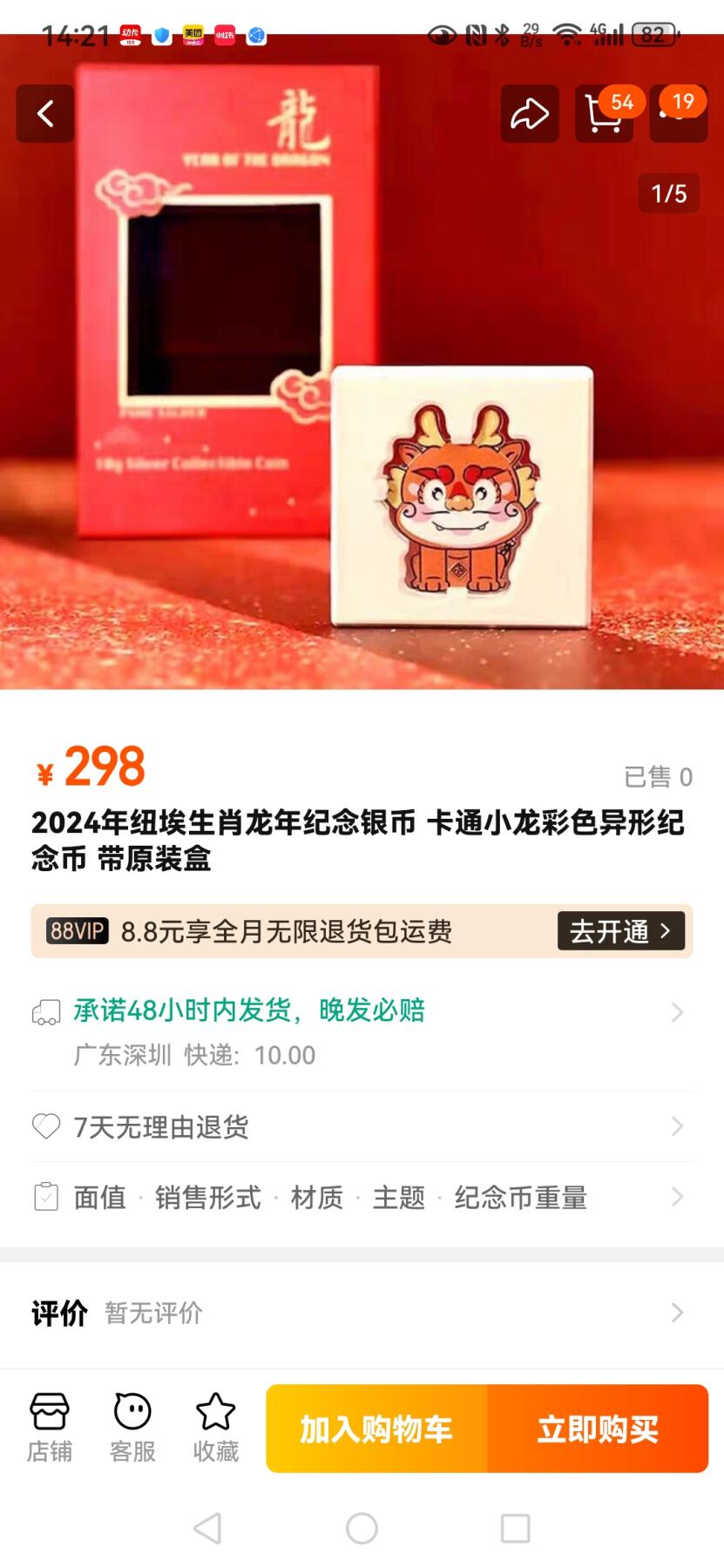Image resolution: width=724 pixels, height=1568 pixels.
Task: Tap 去开通 to activate 88VIP
Action: [620, 931]
